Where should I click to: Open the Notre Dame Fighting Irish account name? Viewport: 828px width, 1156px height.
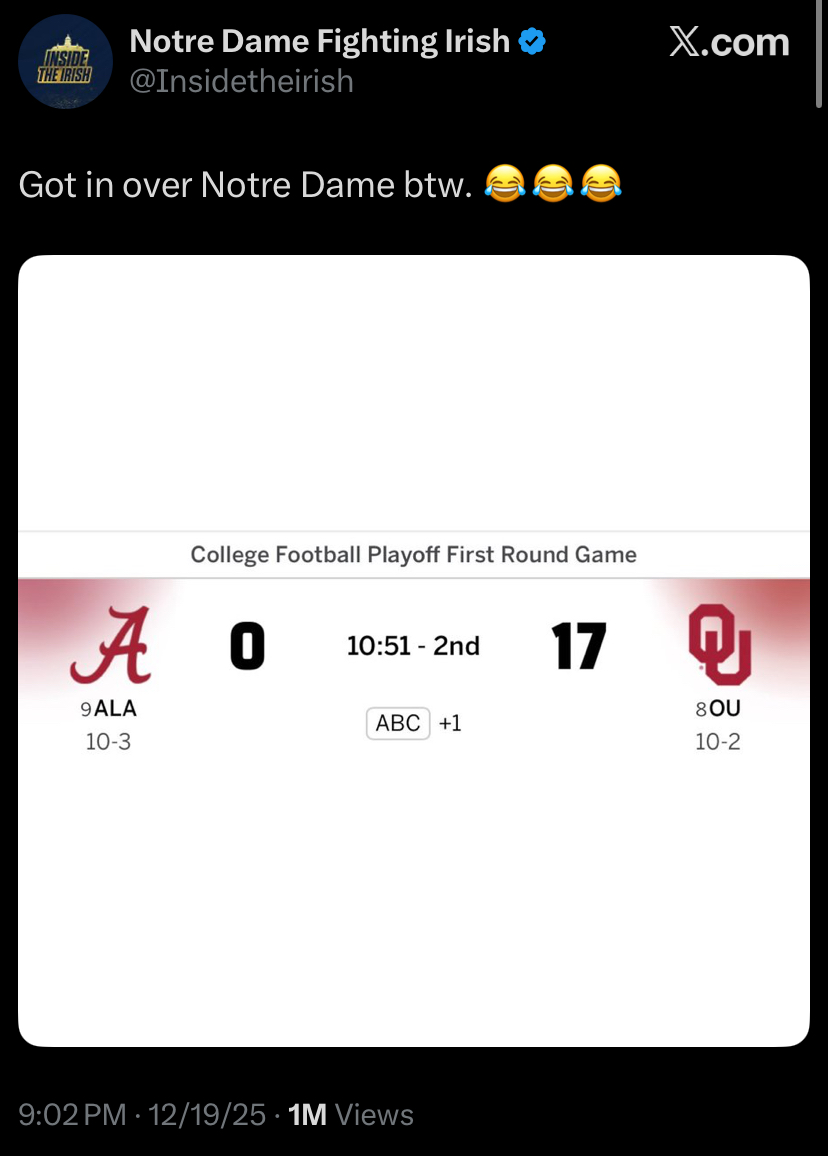point(320,42)
